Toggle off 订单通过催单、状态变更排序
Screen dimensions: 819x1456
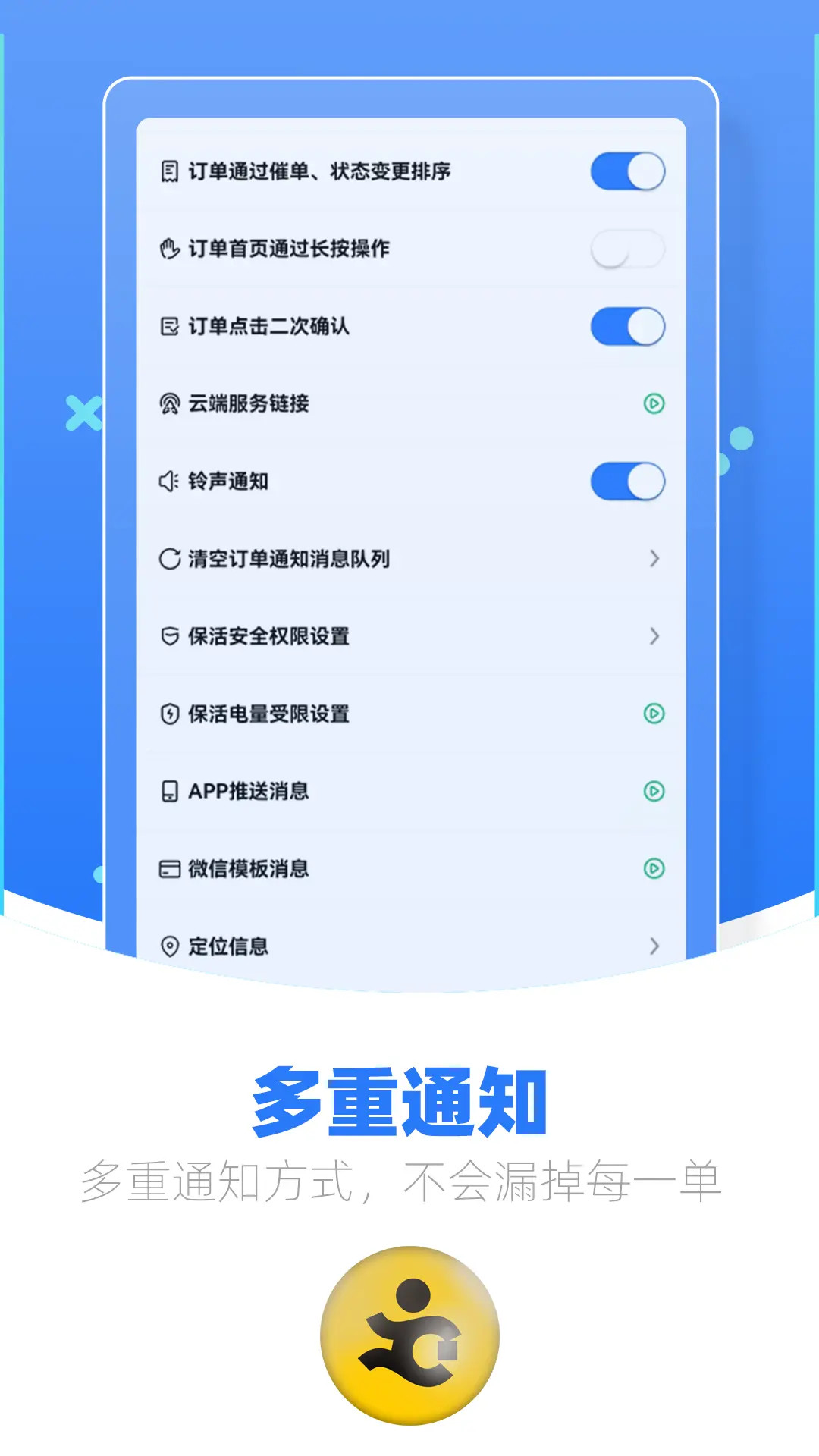click(x=627, y=171)
